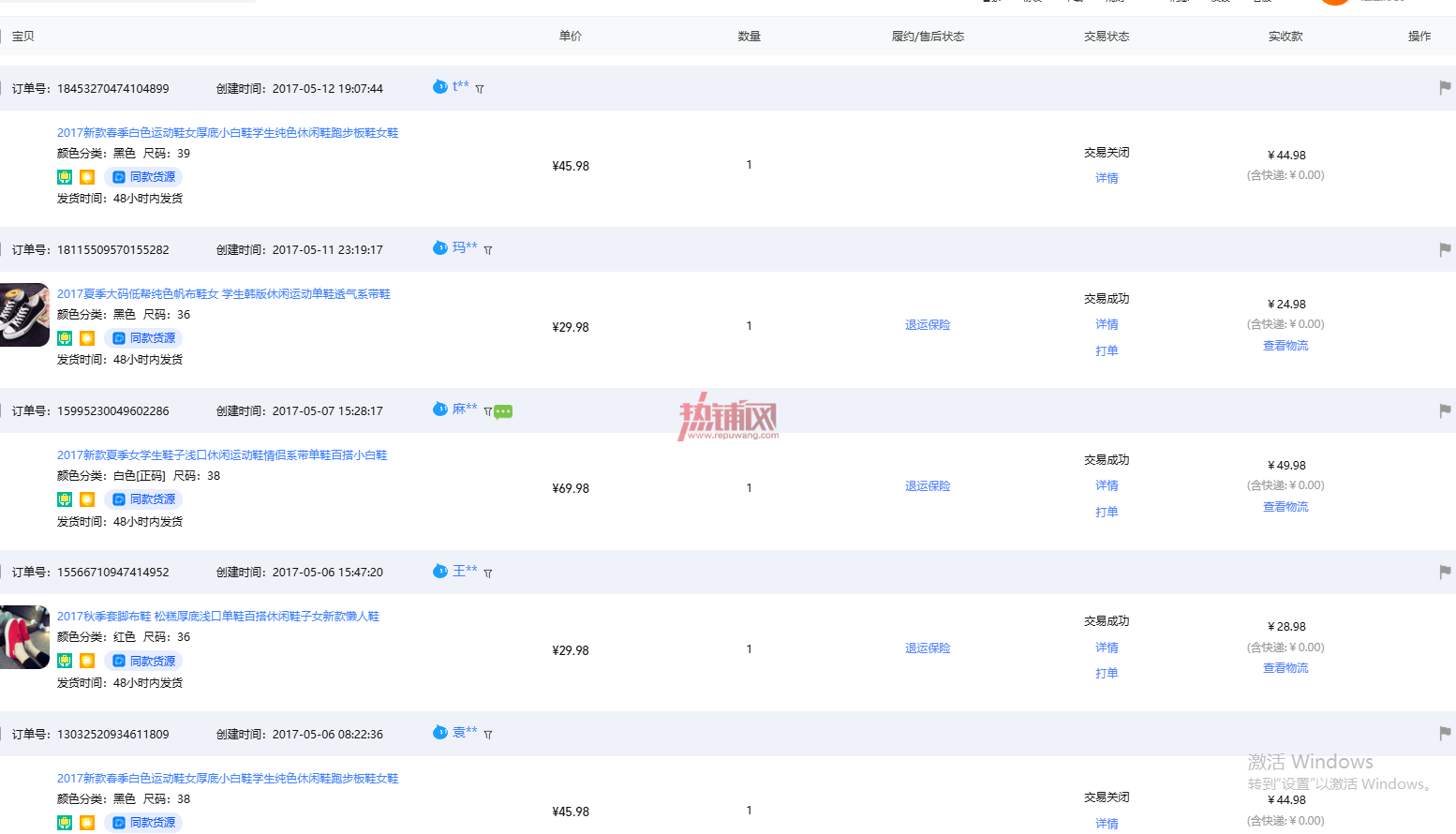Open buyer 袁** profile link
Screen dimensions: 1456x834
click(465, 732)
